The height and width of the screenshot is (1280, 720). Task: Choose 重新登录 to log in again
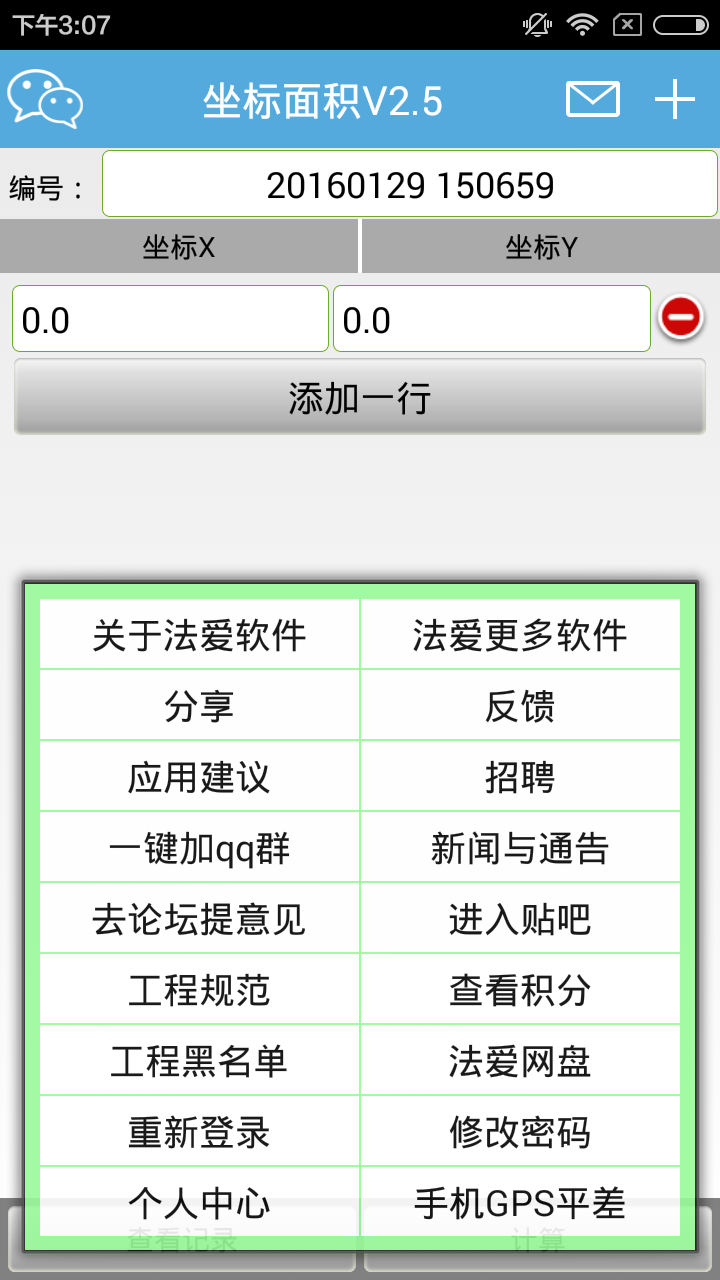coord(199,1132)
